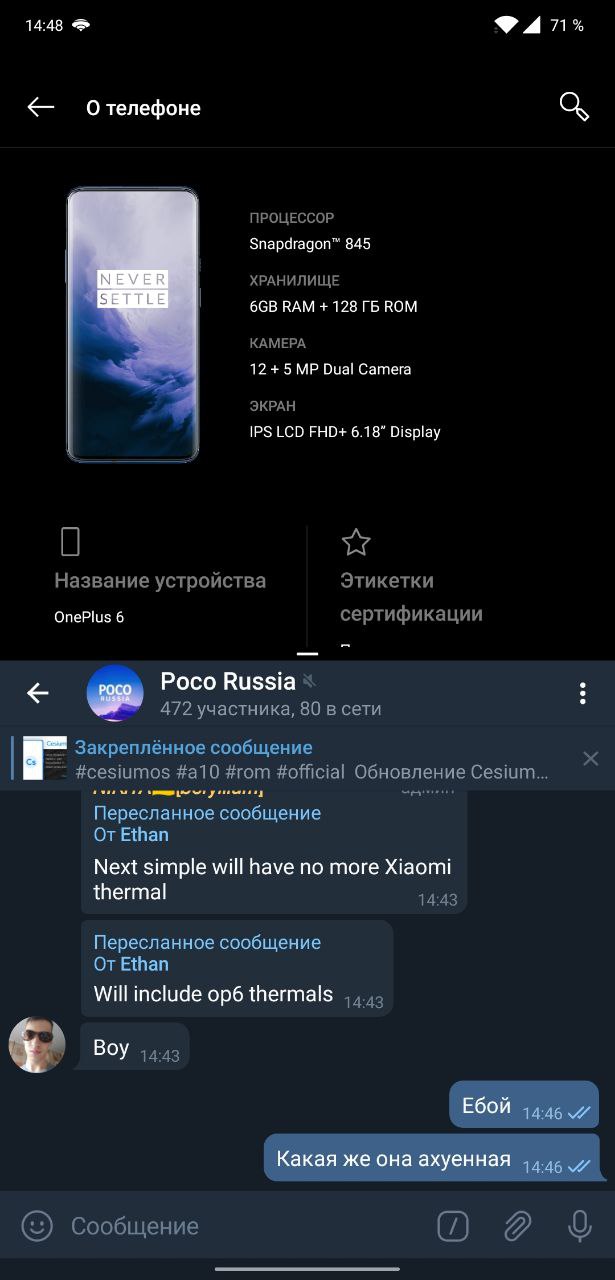615x1280 pixels.
Task: Leave the Poco Russia chat
Action: 38,693
